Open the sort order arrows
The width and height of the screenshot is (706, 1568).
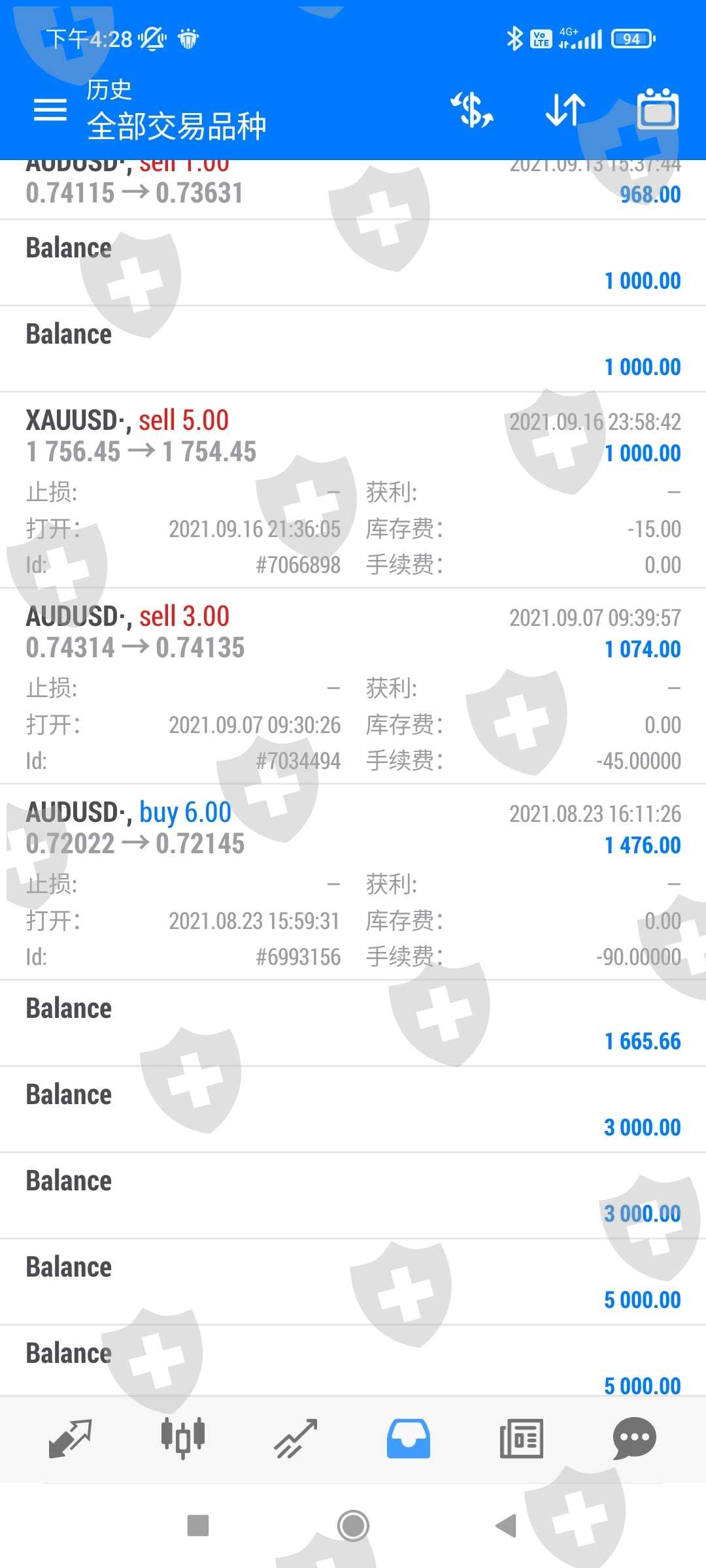pos(565,110)
